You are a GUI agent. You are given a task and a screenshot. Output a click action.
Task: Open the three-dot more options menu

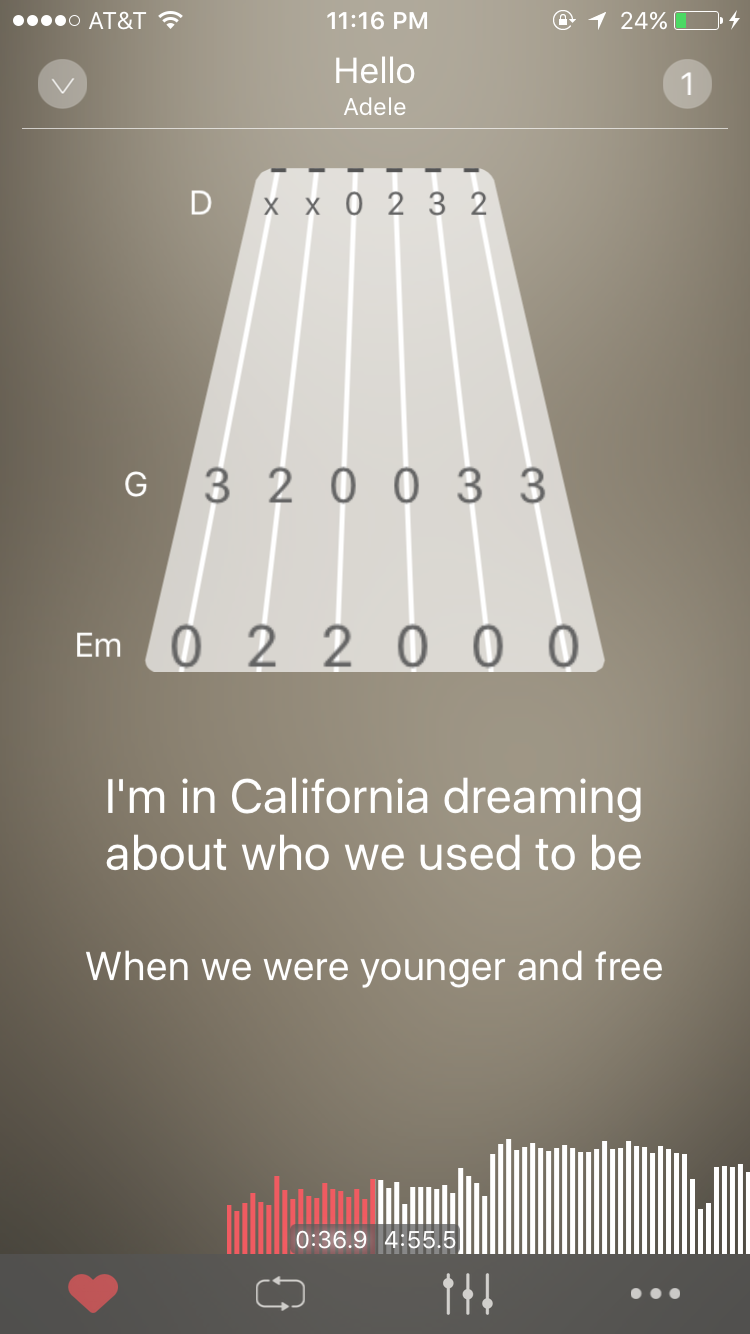point(655,1294)
